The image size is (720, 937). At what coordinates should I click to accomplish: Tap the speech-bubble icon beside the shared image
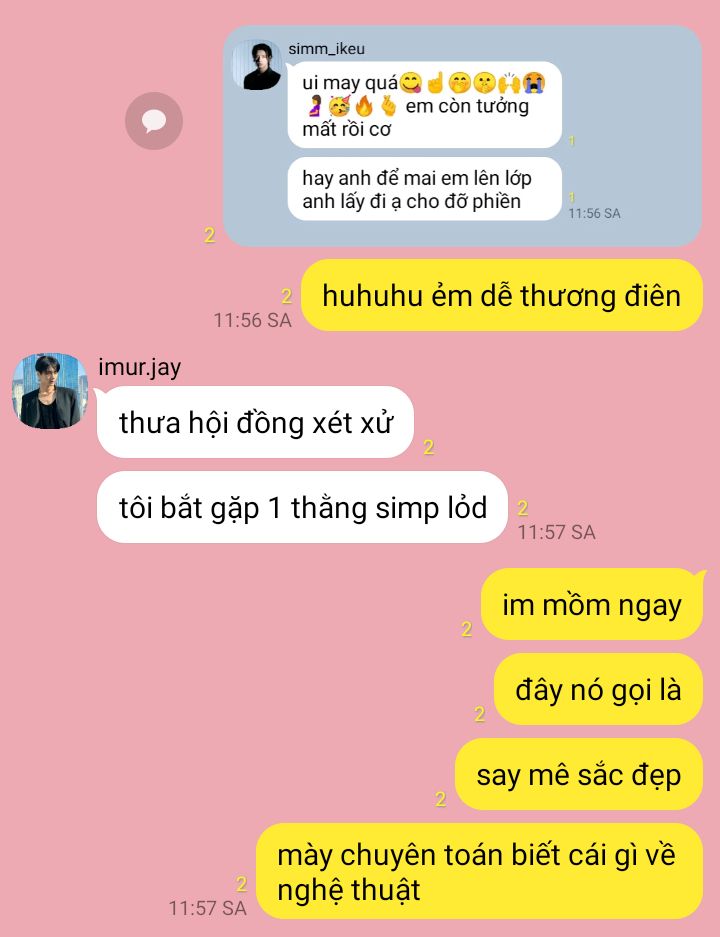tap(154, 121)
